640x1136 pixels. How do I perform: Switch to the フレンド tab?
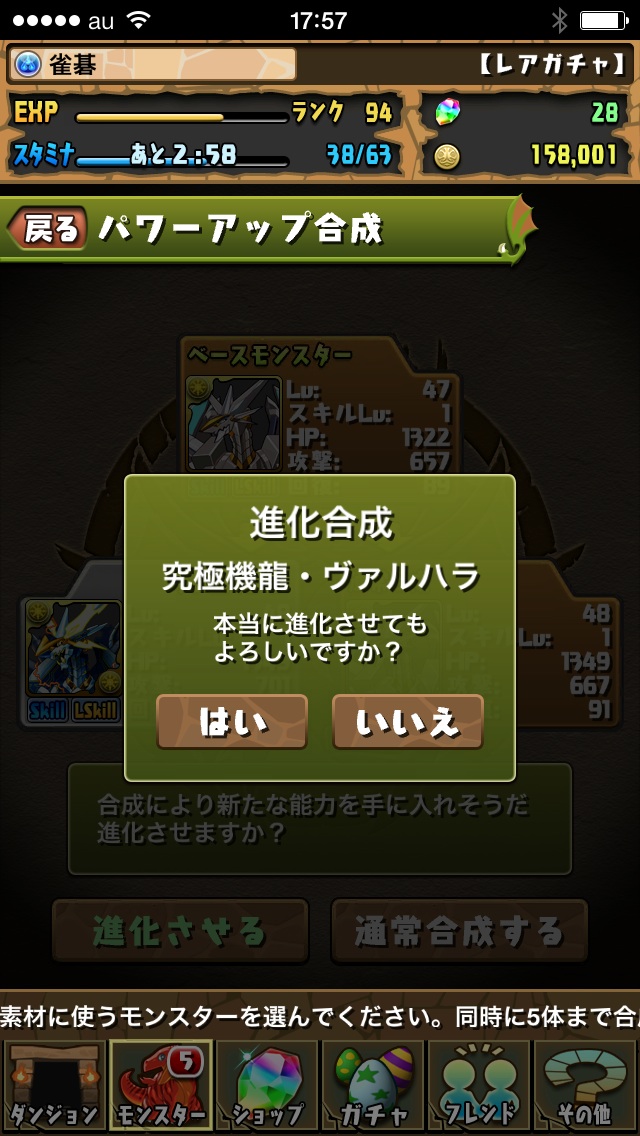click(479, 1087)
